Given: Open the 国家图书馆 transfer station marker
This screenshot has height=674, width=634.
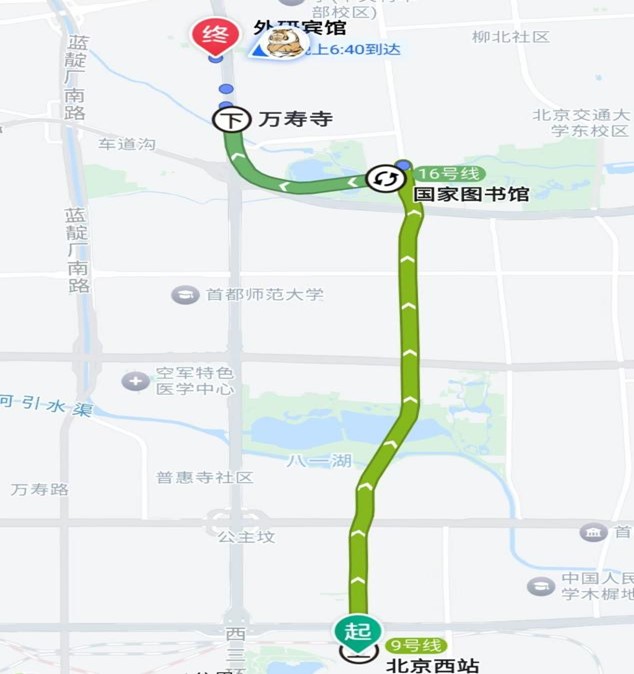Looking at the screenshot, I should click(x=383, y=179).
